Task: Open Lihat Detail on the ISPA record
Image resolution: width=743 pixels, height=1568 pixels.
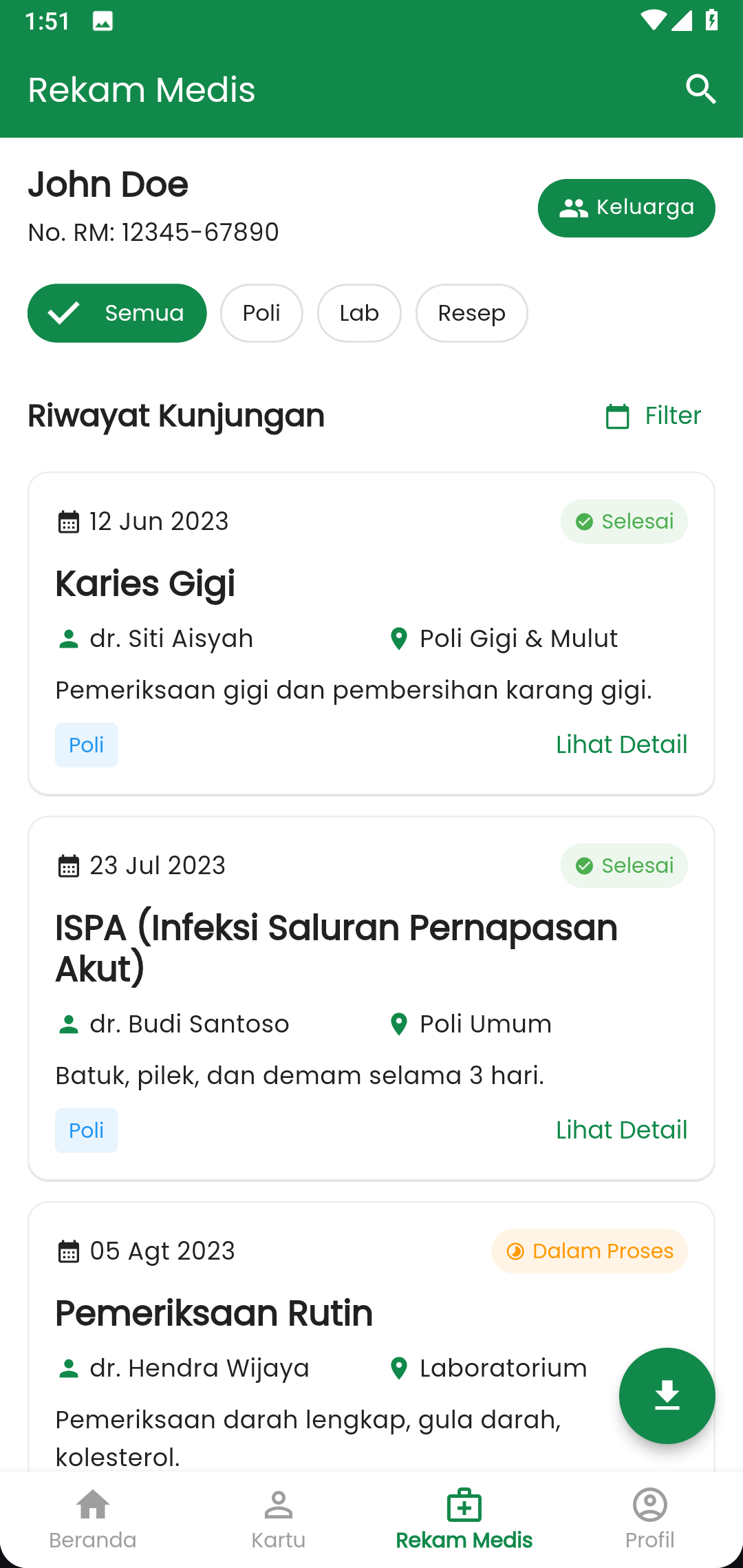Action: click(x=621, y=1130)
